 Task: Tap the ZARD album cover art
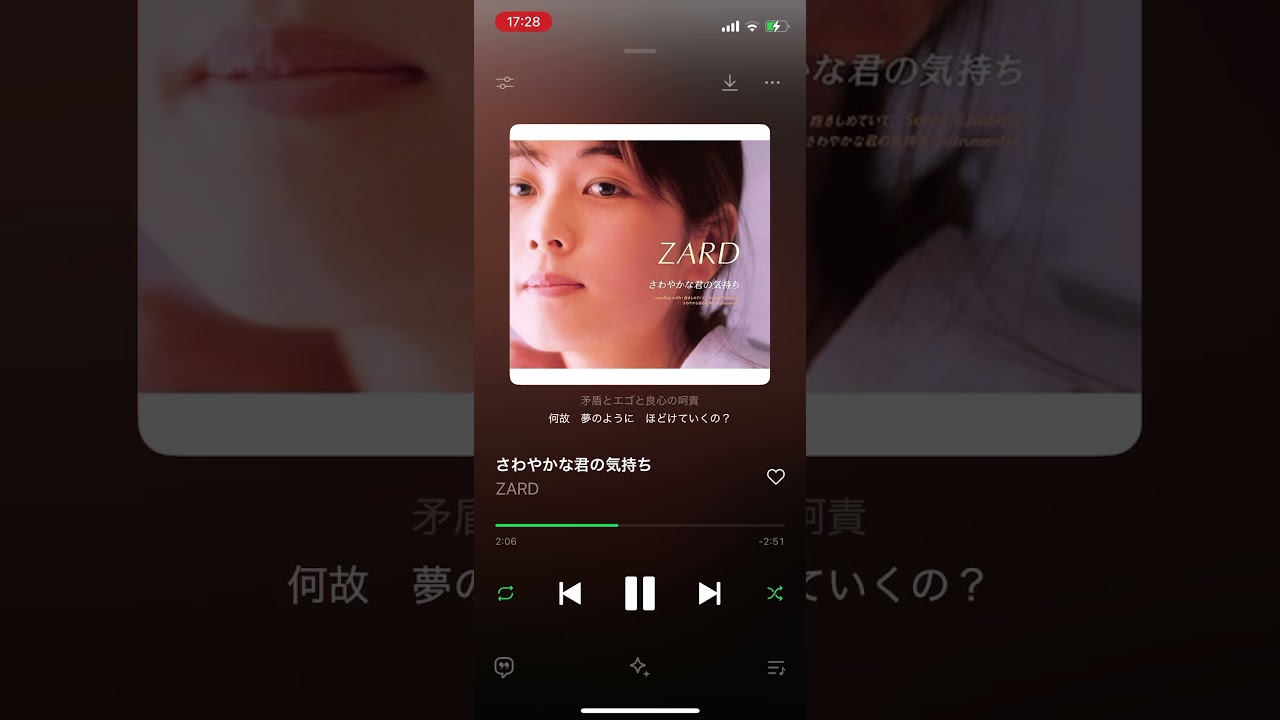click(x=640, y=254)
